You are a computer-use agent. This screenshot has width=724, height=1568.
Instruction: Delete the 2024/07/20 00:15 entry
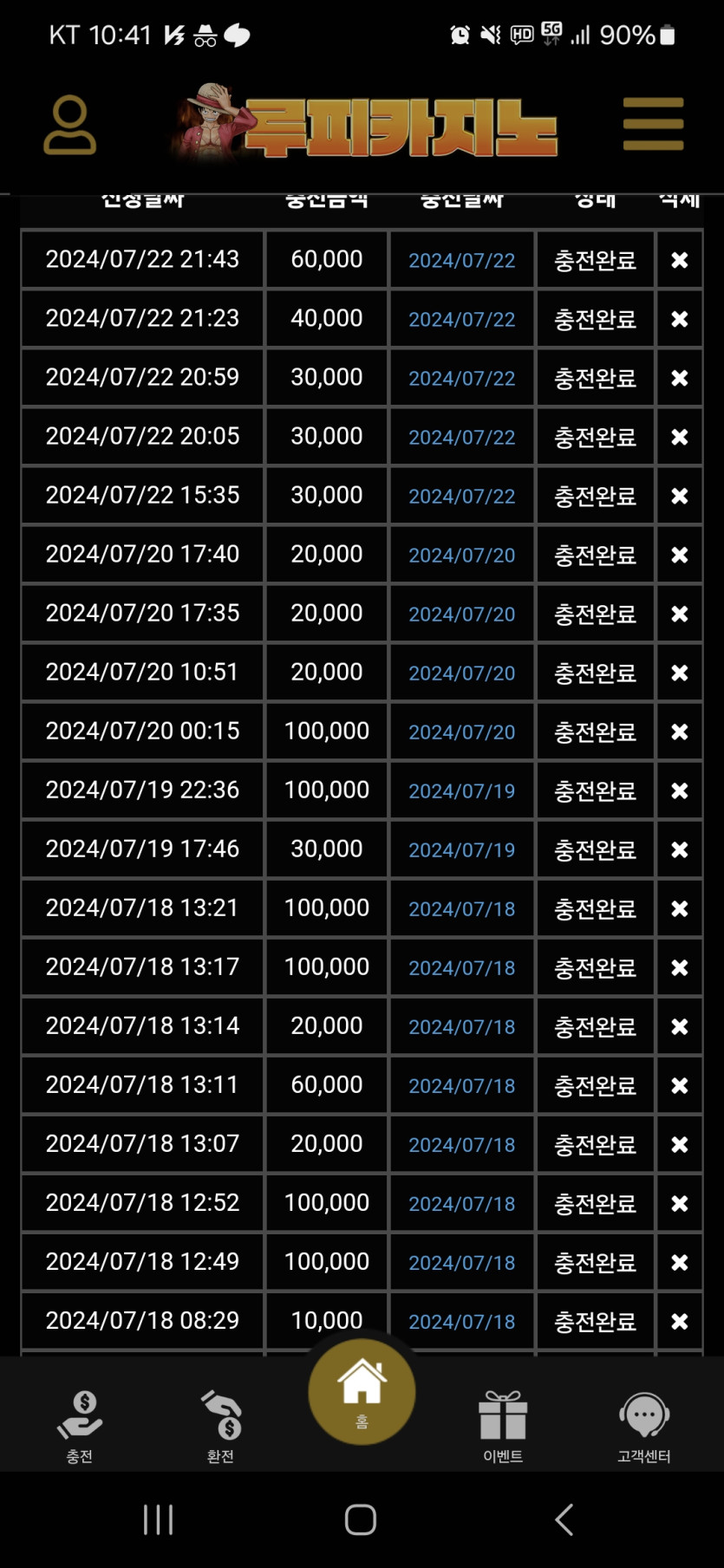[x=680, y=732]
